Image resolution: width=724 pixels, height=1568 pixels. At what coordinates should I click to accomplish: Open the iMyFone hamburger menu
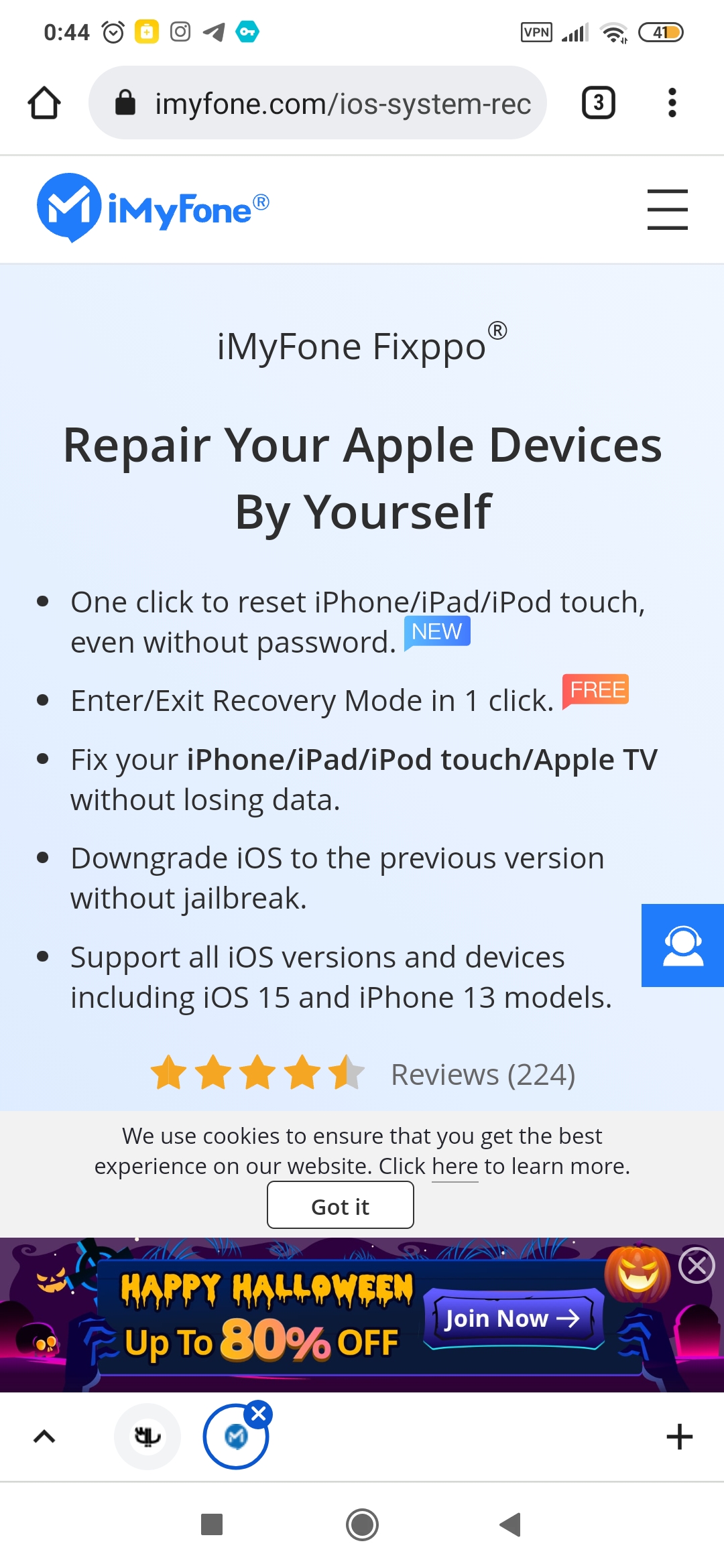coord(667,209)
